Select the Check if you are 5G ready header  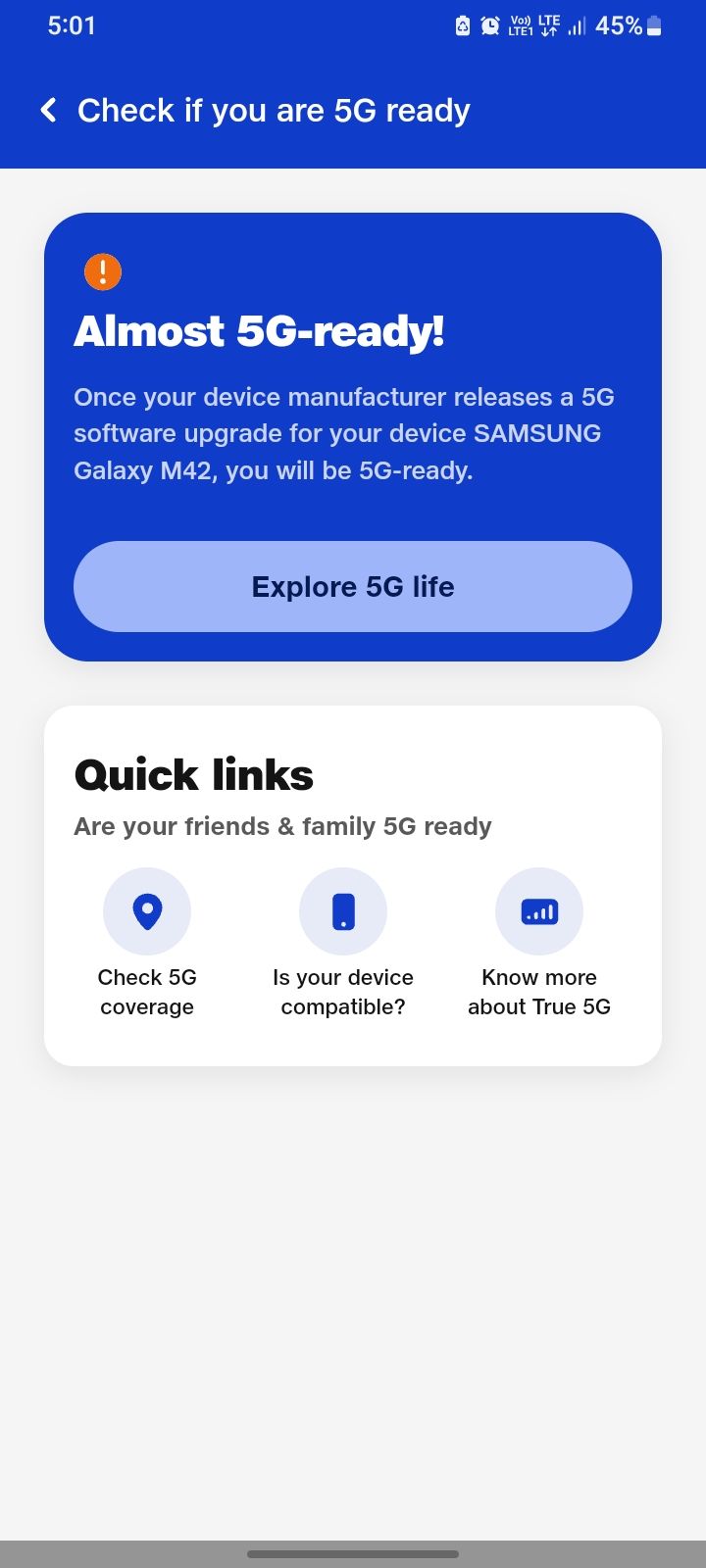(274, 110)
